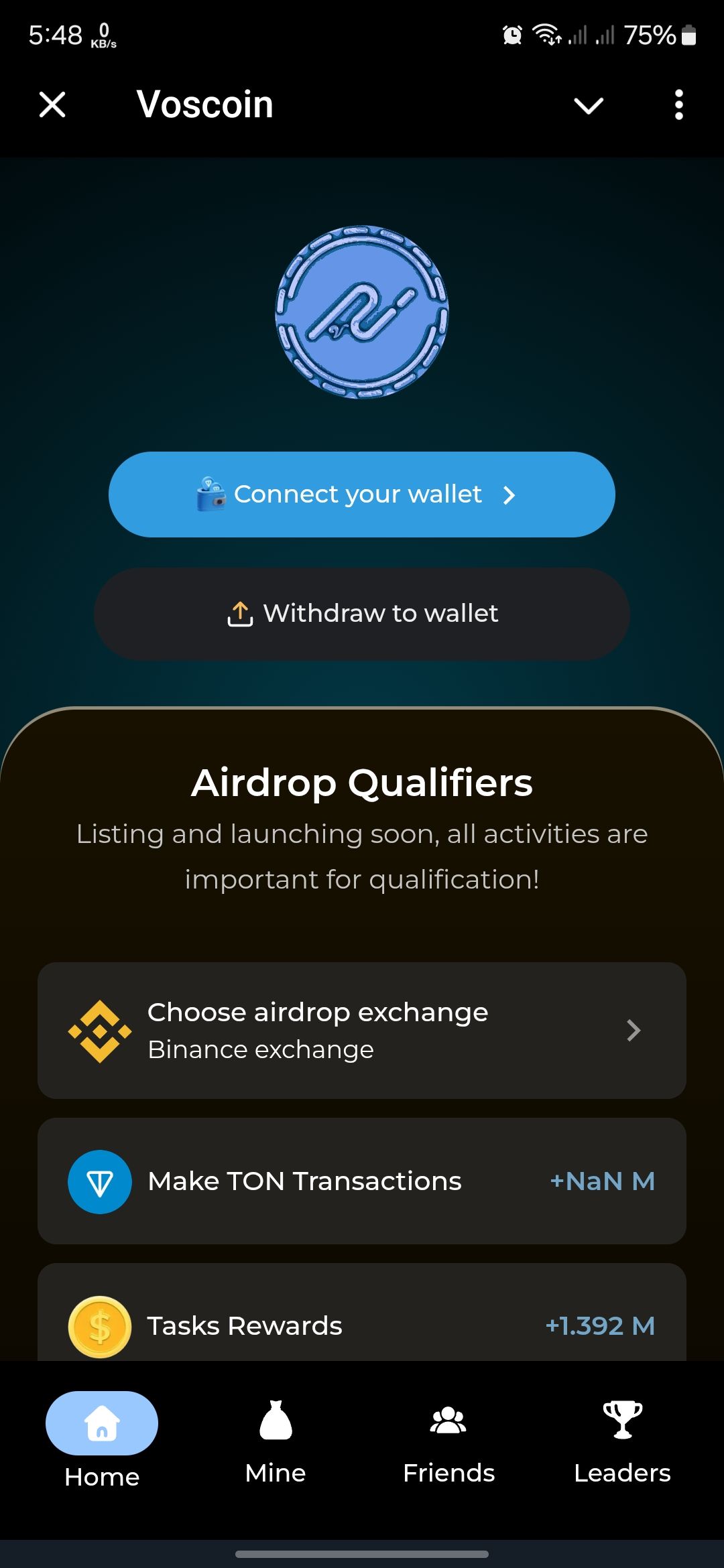The height and width of the screenshot is (1568, 724).
Task: Open Make TON Transactions row
Action: click(x=361, y=1181)
